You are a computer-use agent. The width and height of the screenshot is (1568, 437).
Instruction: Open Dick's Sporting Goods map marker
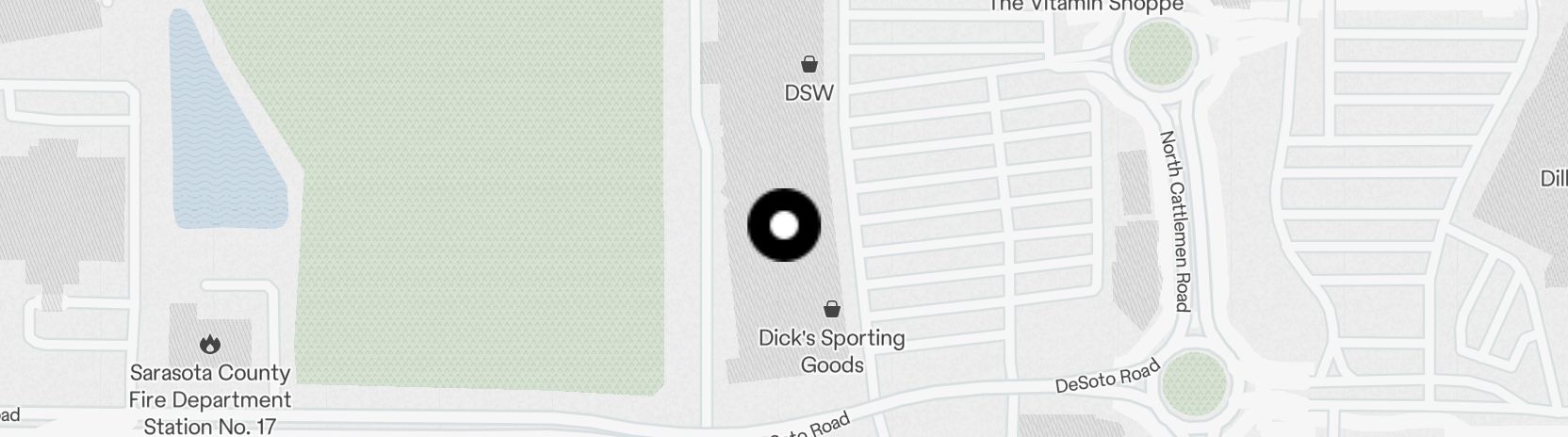pyautogui.click(x=832, y=309)
